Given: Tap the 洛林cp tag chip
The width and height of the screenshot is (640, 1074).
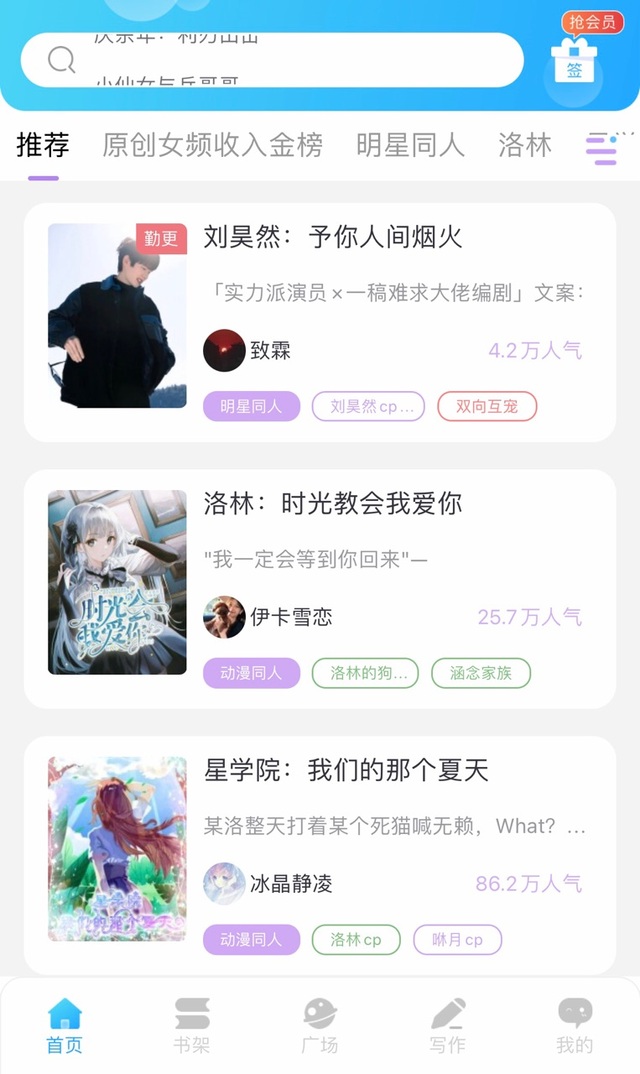Looking at the screenshot, I should pos(356,940).
